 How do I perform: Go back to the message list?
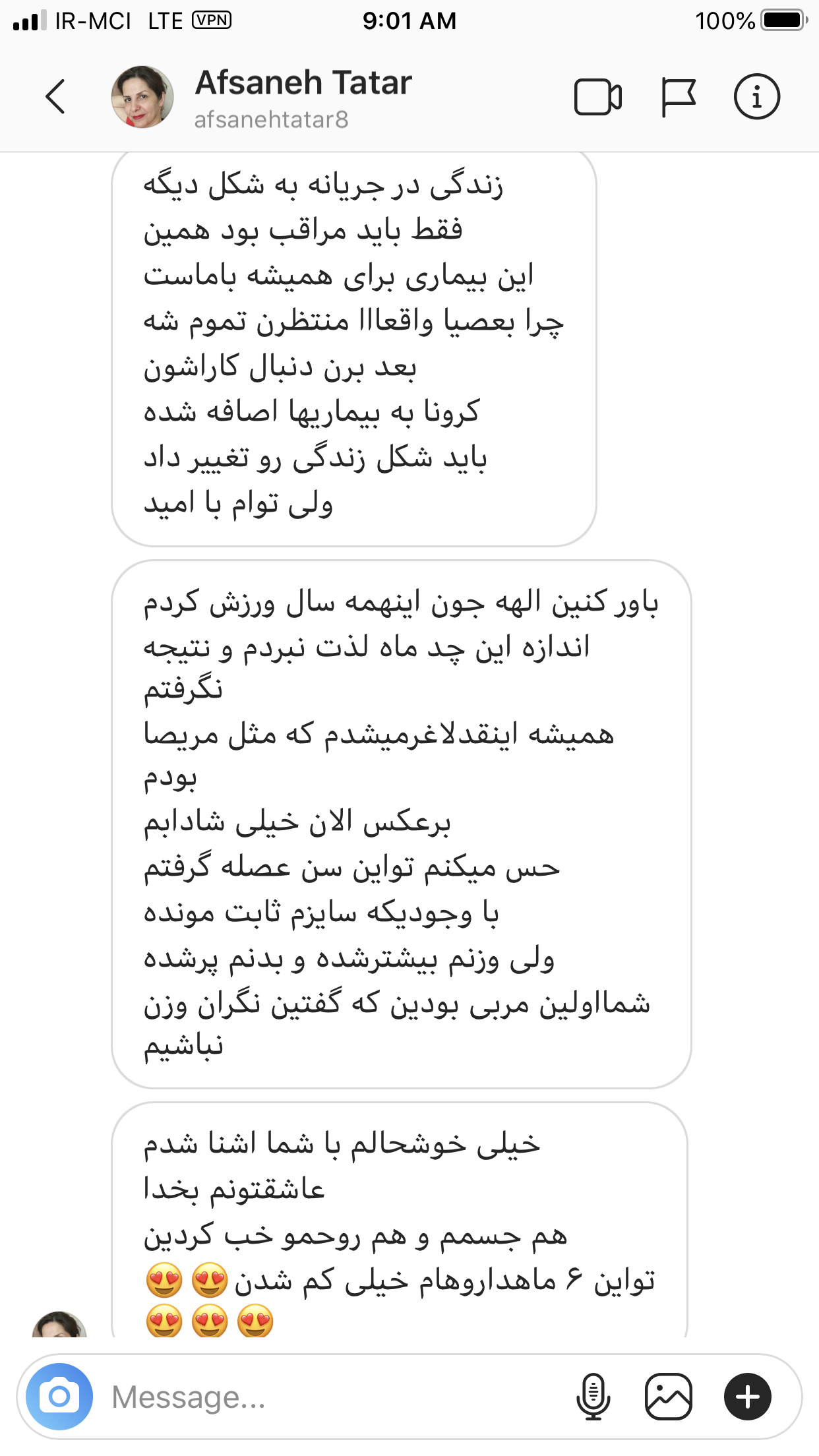point(56,97)
